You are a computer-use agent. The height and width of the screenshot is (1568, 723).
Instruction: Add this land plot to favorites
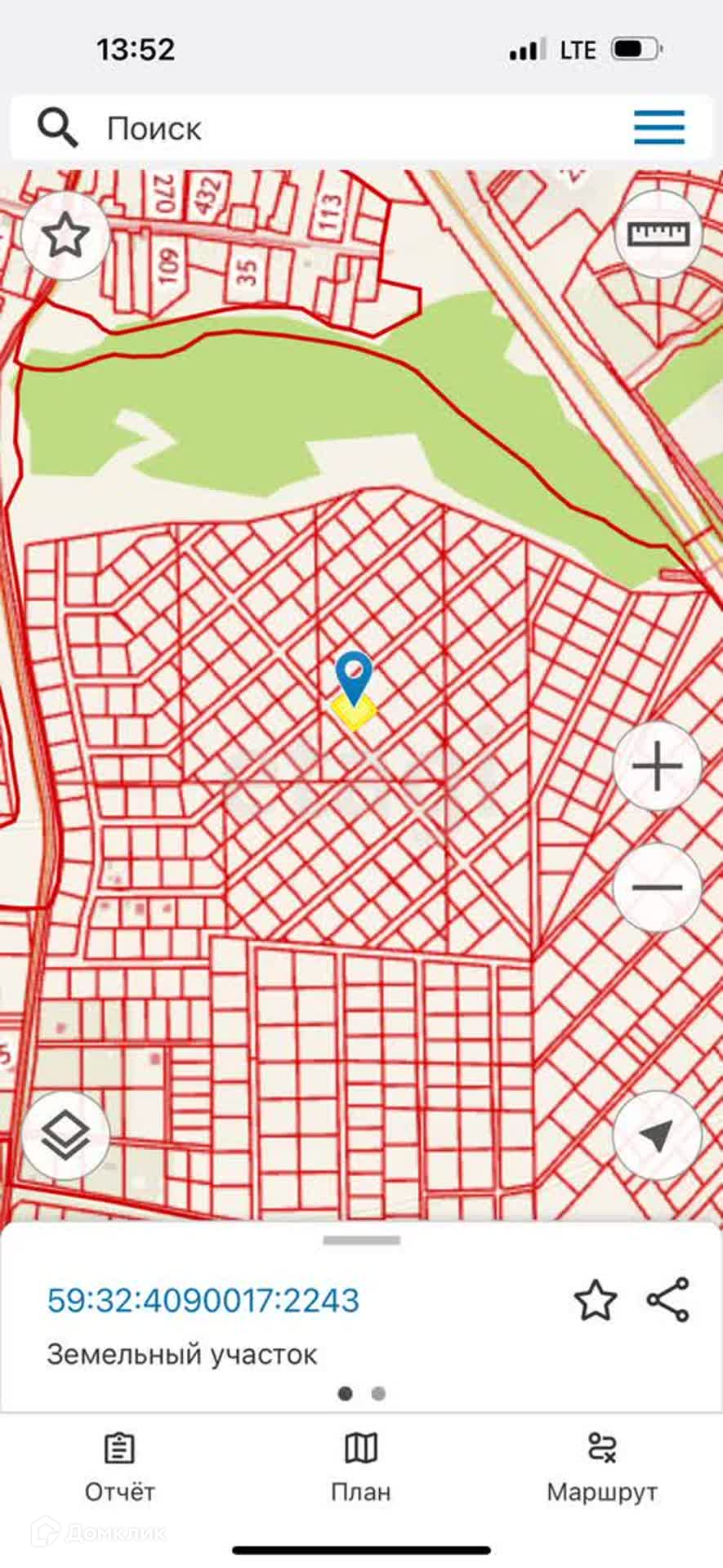[x=596, y=1301]
